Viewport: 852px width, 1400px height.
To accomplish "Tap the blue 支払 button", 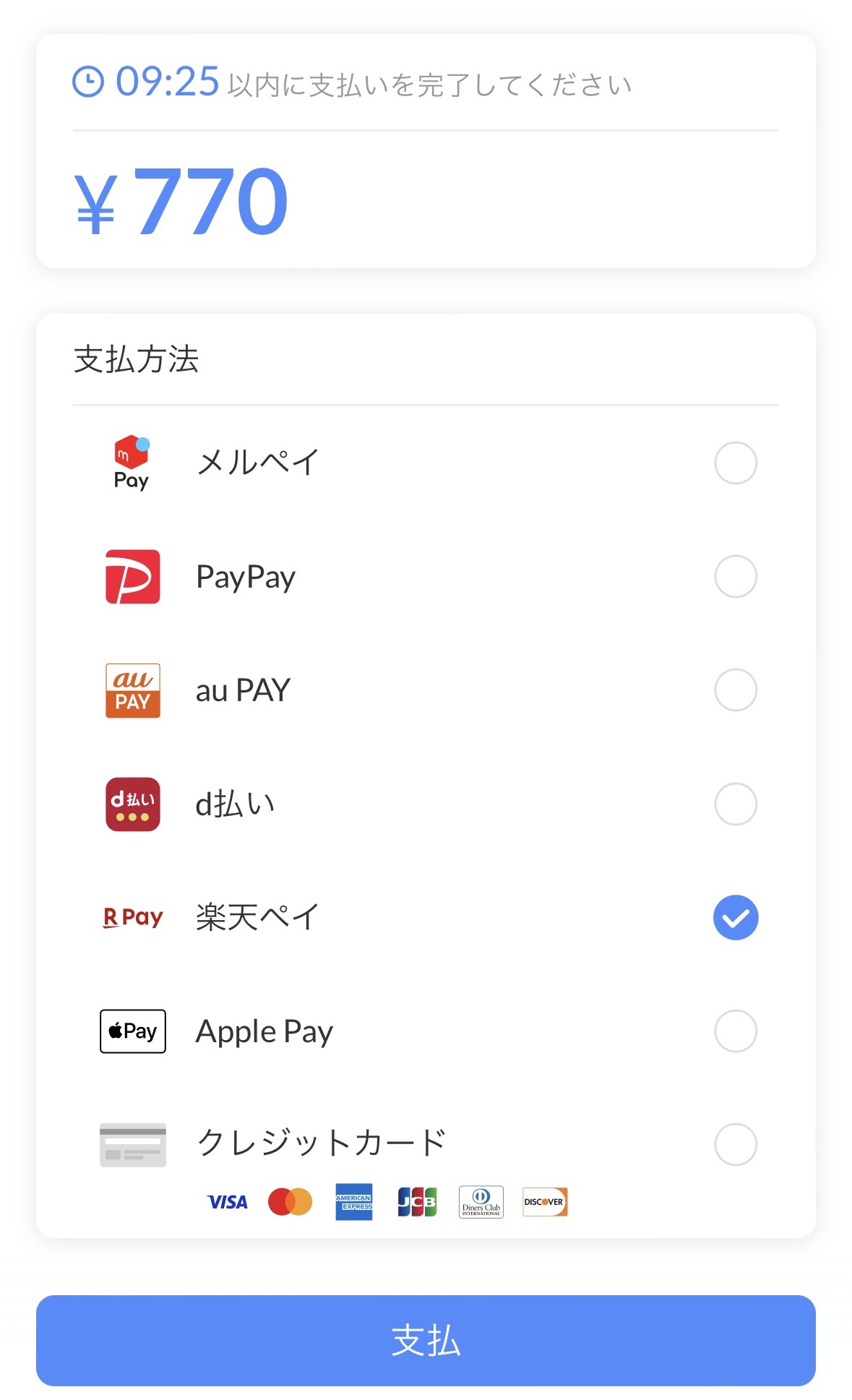I will click(x=426, y=1340).
